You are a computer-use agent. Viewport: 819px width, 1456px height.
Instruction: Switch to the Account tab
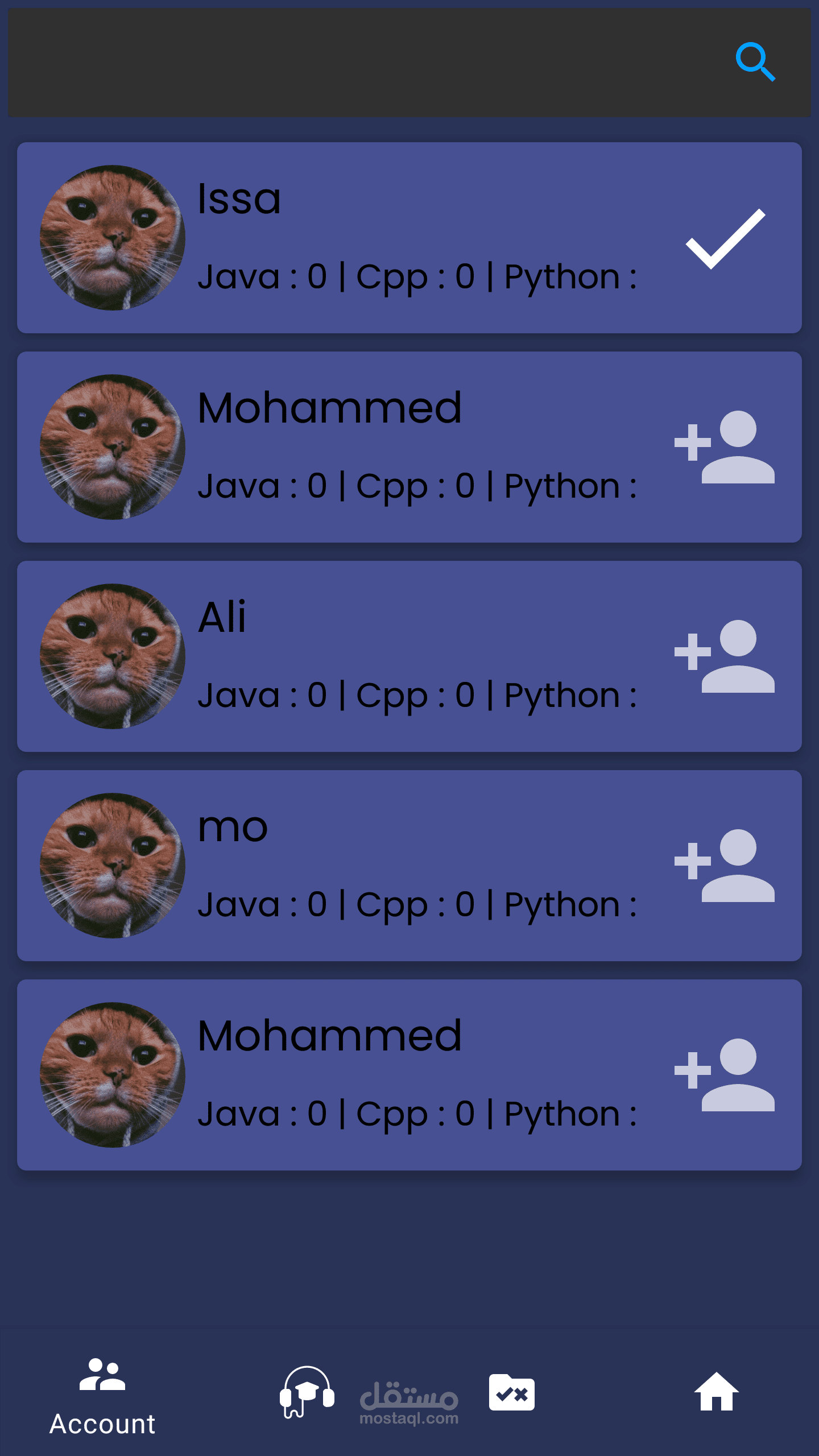pos(102,1396)
